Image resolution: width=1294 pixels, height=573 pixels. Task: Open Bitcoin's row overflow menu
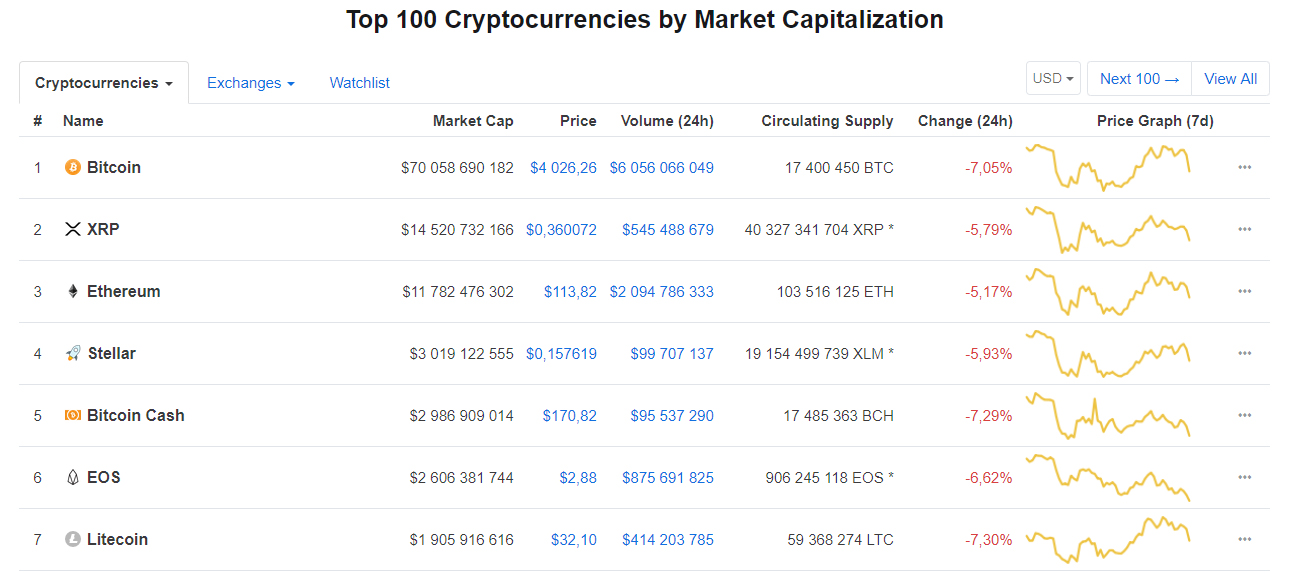coord(1244,167)
